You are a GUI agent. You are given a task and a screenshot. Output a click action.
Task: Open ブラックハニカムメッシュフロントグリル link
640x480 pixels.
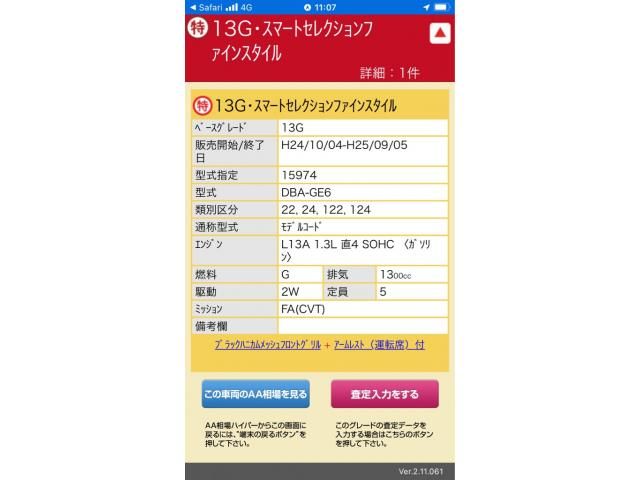point(268,344)
